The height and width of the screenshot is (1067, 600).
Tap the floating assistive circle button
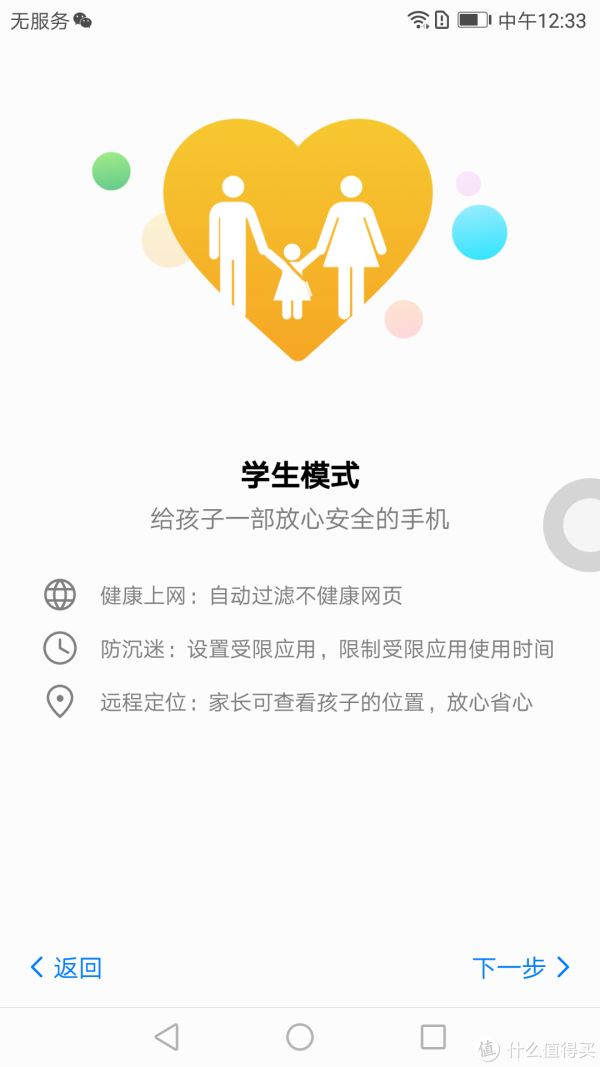click(x=578, y=525)
